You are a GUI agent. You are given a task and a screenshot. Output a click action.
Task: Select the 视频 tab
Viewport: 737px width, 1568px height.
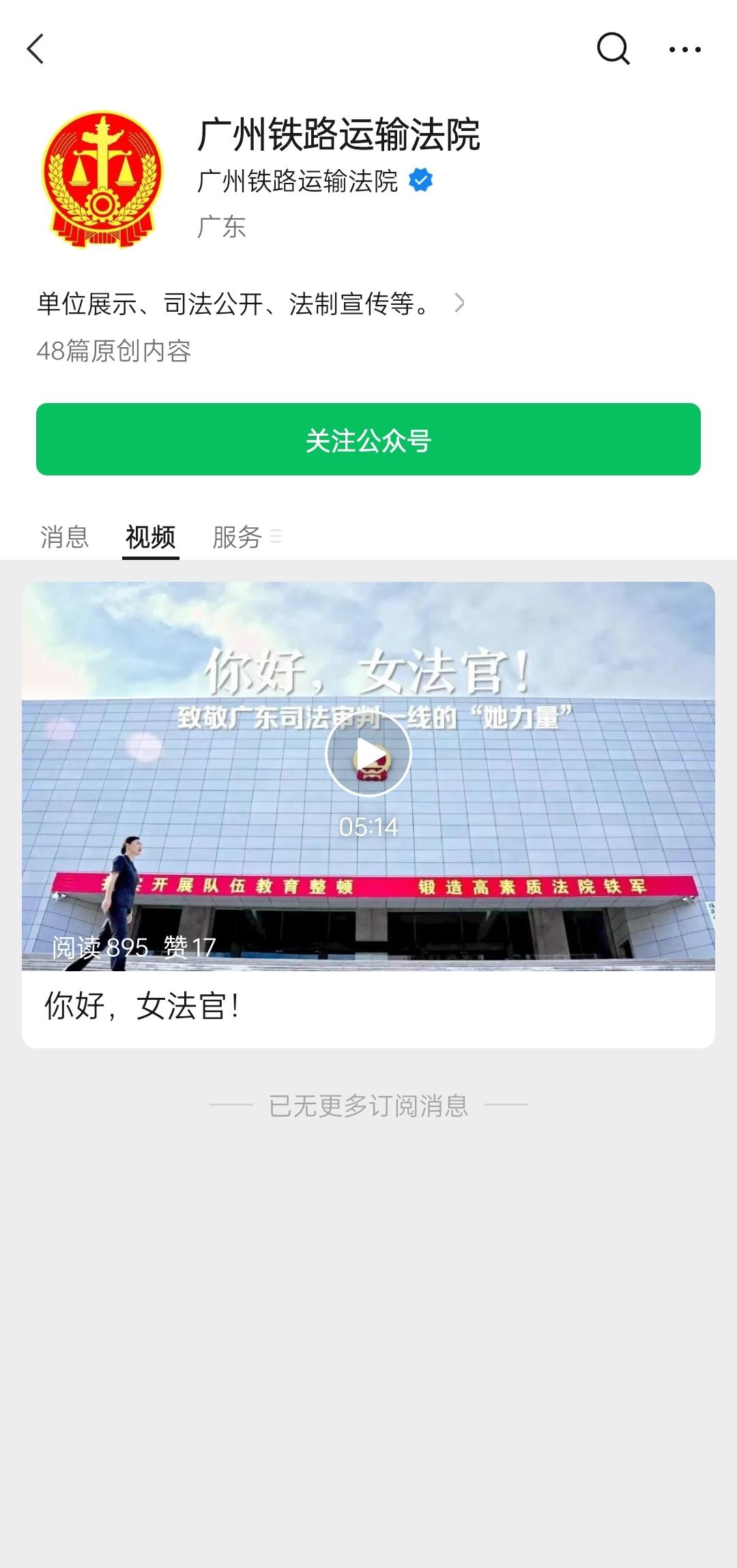pos(151,537)
